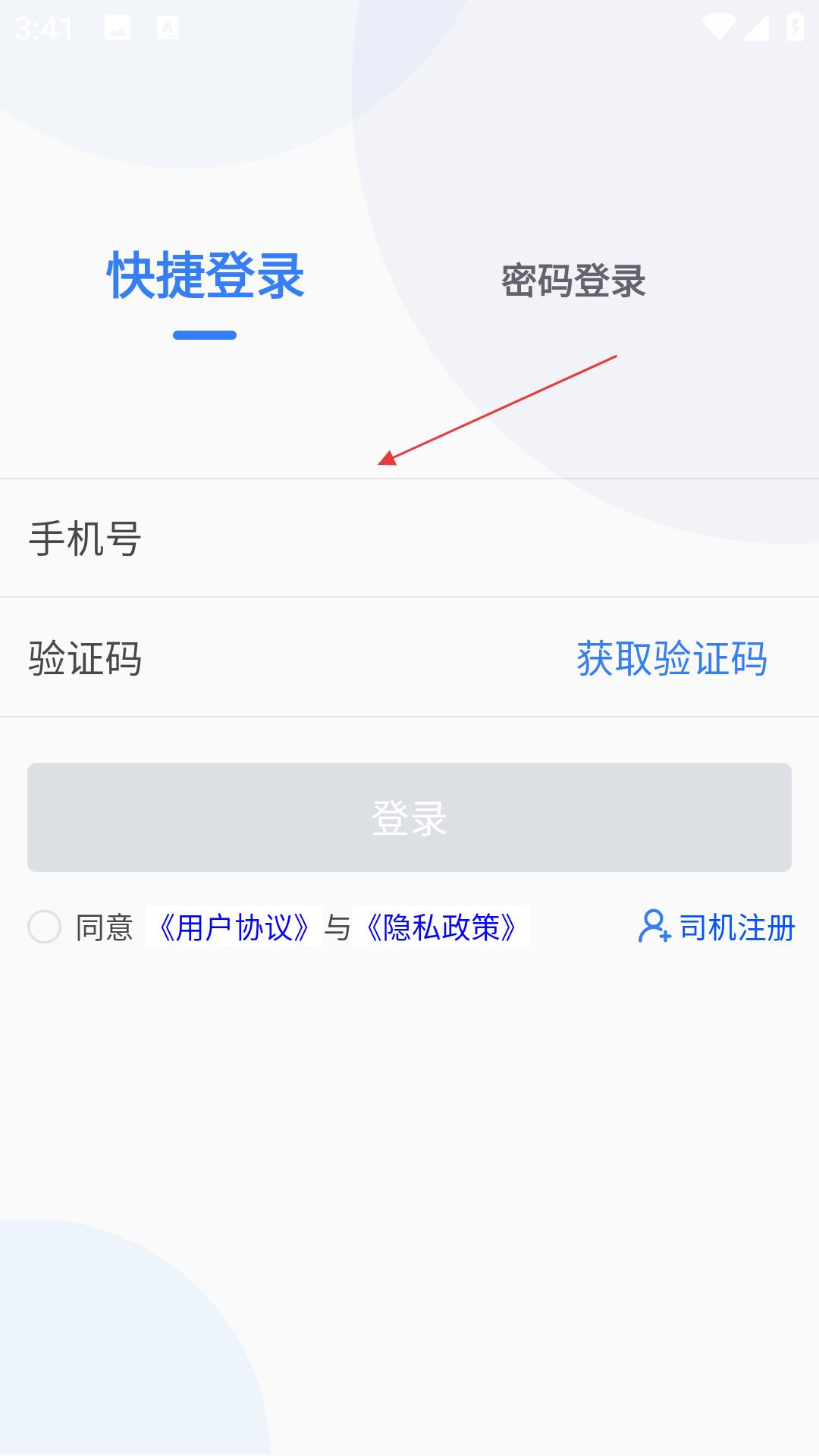Go to 司机注册
This screenshot has height=1456, width=819.
(717, 927)
